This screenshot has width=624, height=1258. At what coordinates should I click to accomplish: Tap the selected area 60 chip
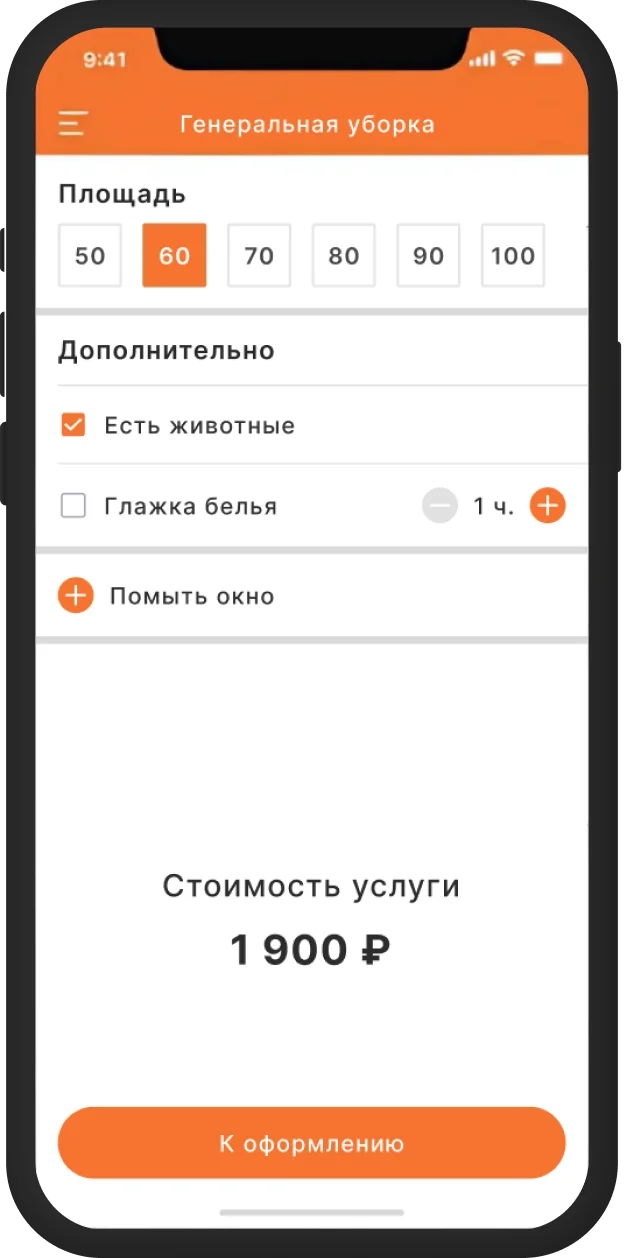(x=174, y=255)
